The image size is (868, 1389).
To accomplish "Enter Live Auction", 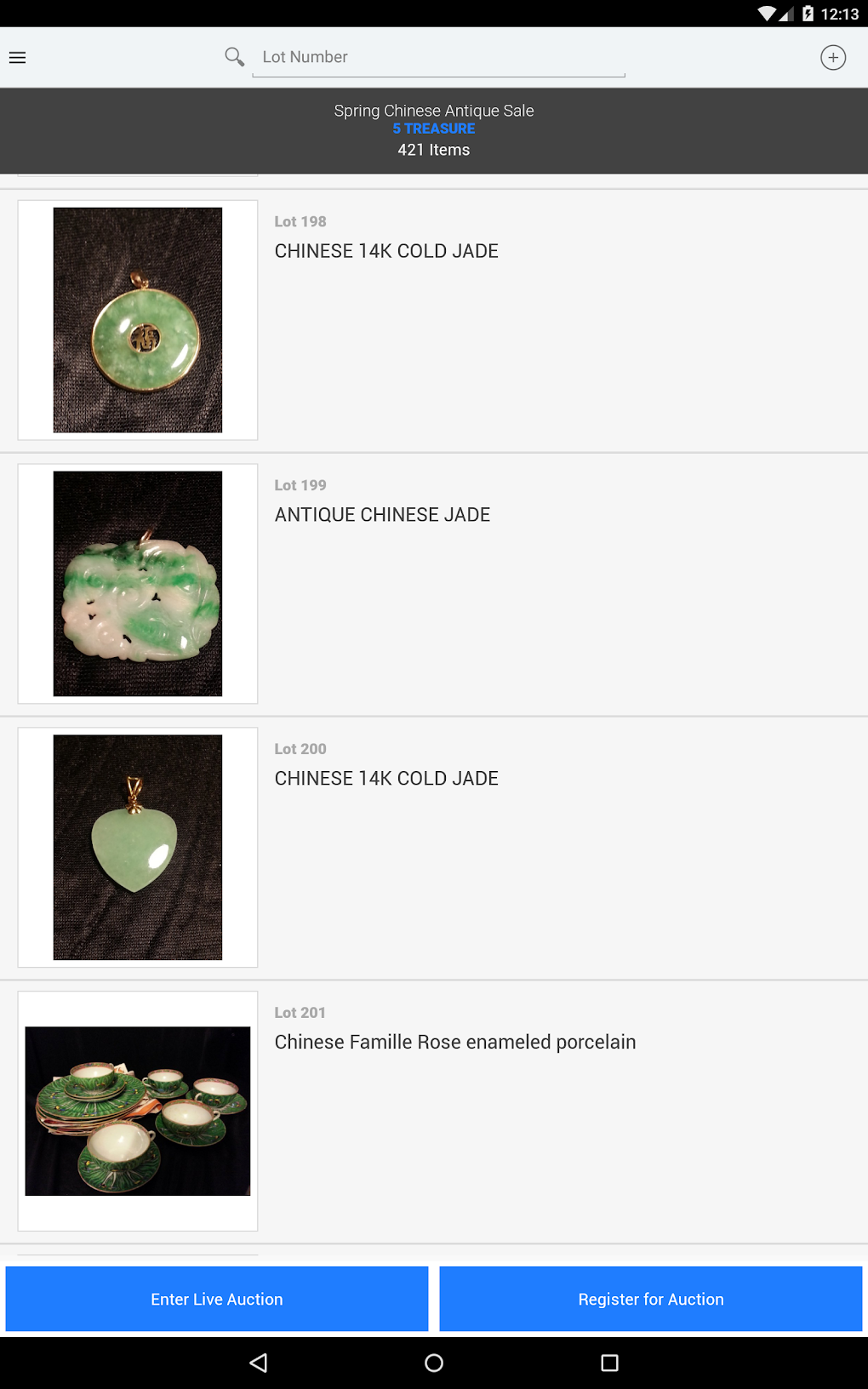I will [x=217, y=1299].
